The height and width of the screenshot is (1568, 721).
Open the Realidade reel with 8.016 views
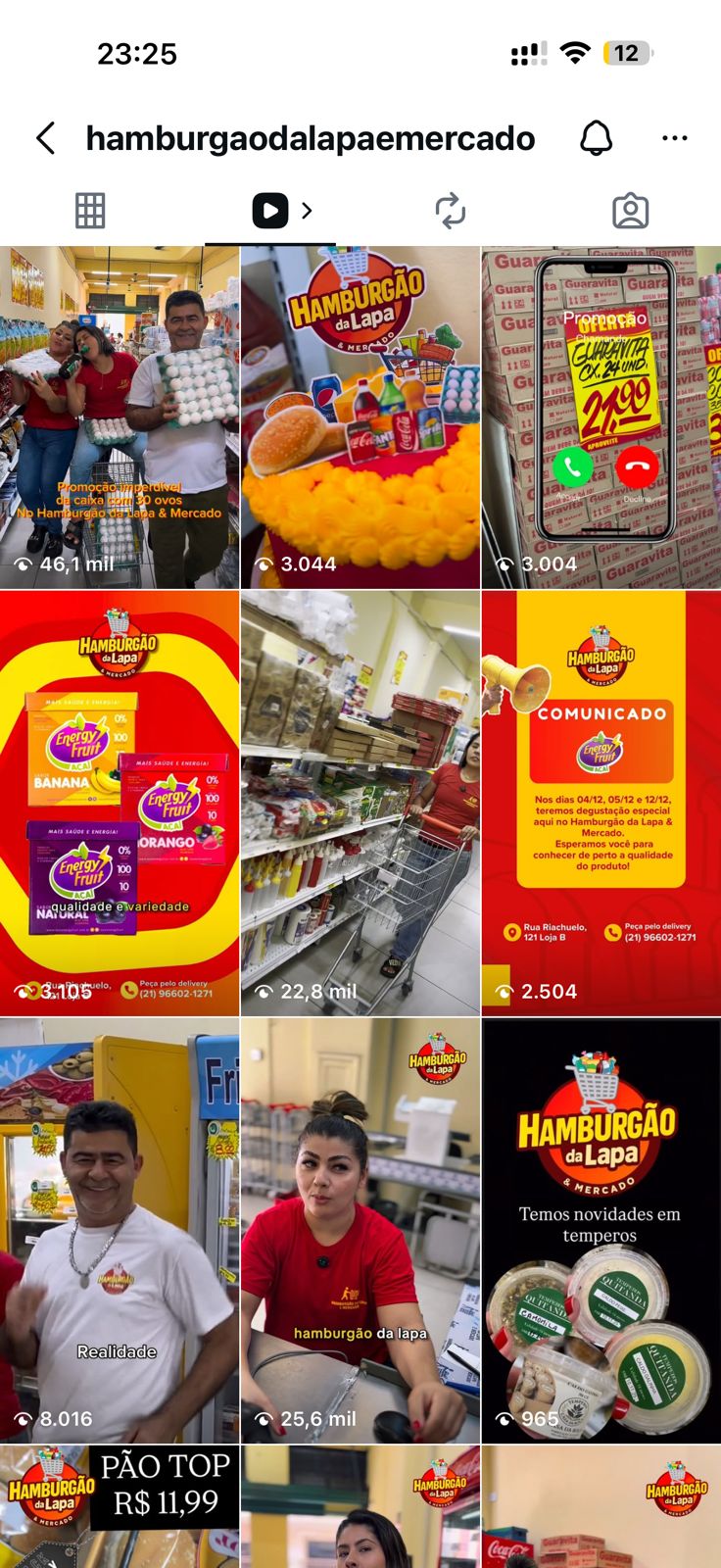[x=120, y=1230]
